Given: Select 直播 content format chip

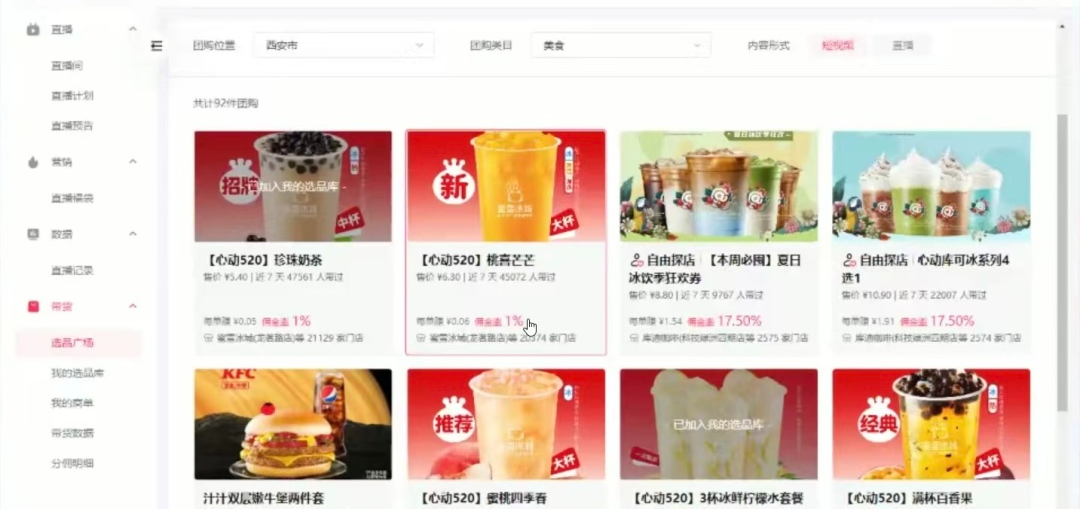Looking at the screenshot, I should point(902,45).
